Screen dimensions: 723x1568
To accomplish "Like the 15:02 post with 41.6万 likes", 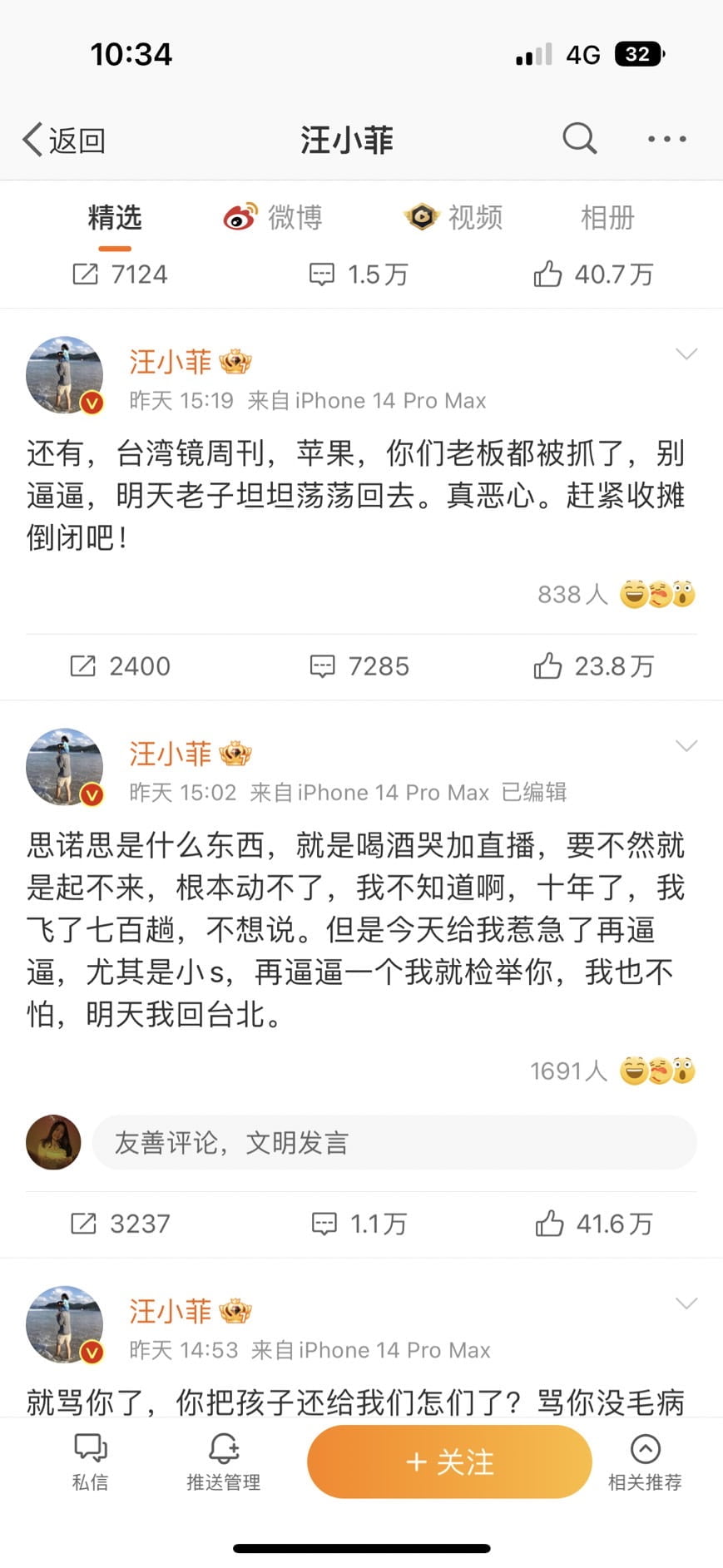I will 593,1224.
